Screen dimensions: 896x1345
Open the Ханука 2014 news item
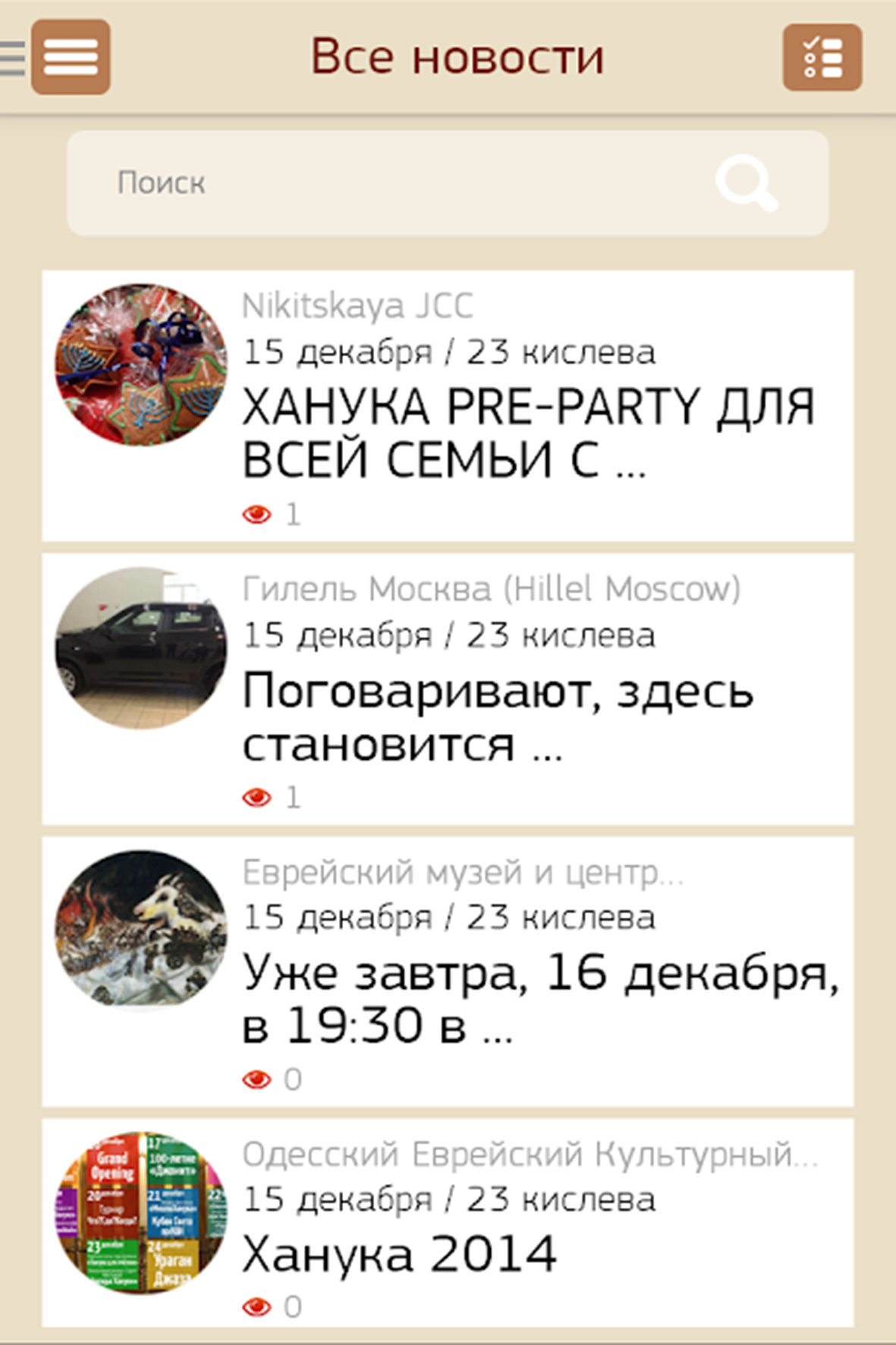(x=399, y=1253)
